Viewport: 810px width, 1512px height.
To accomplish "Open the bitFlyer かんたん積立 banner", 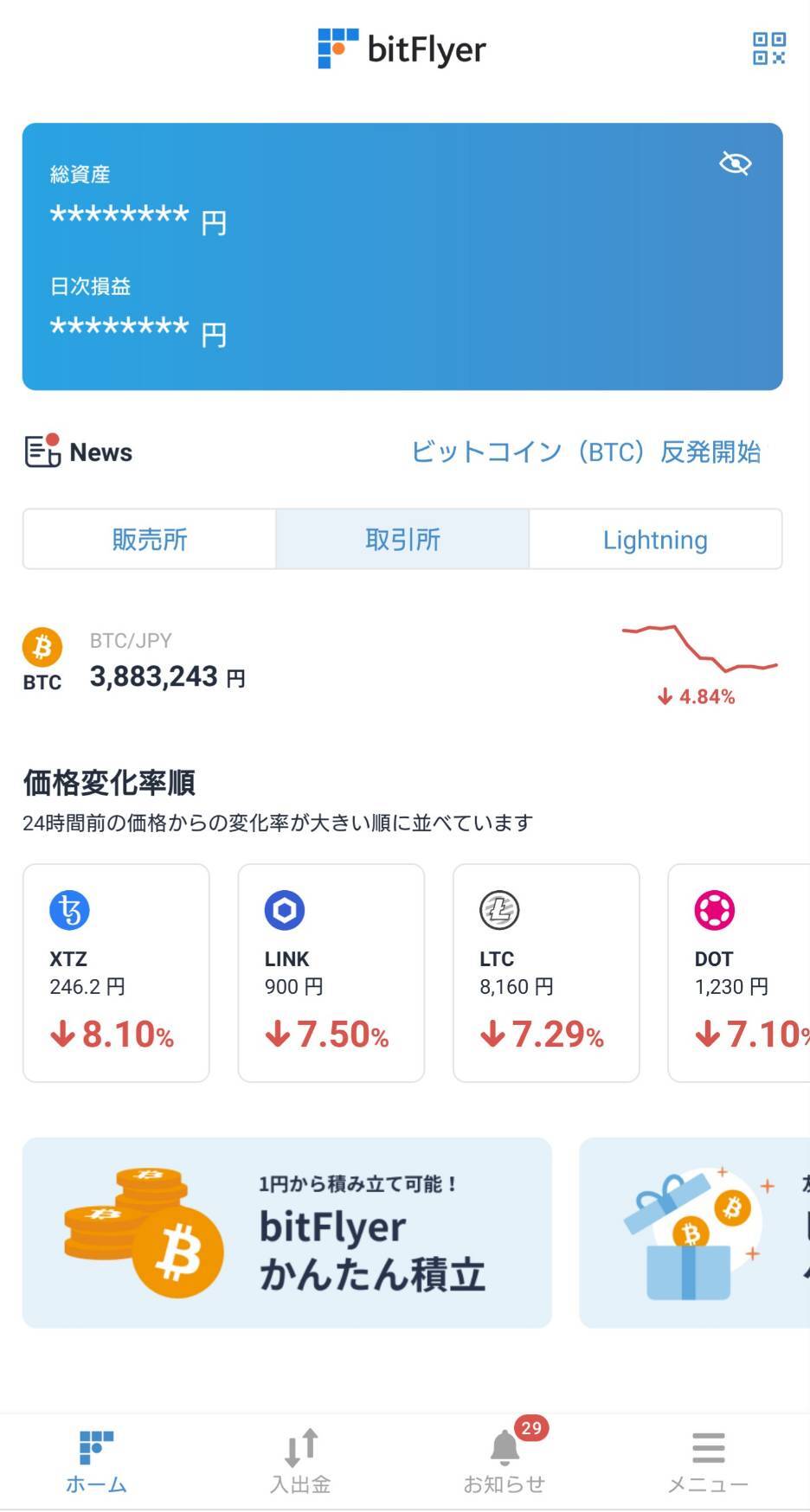I will click(x=286, y=1232).
